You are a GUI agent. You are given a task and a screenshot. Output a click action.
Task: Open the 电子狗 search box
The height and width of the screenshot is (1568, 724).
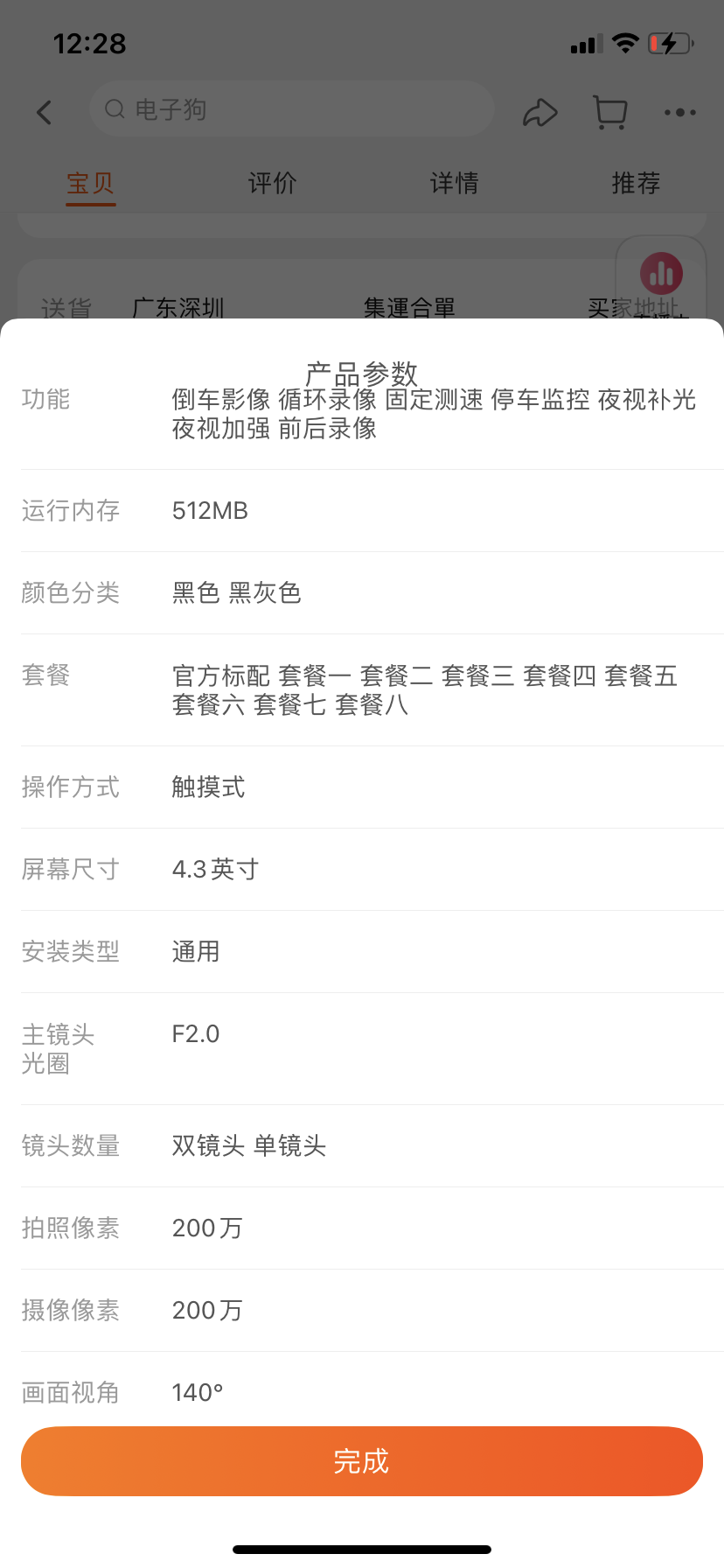(x=292, y=109)
